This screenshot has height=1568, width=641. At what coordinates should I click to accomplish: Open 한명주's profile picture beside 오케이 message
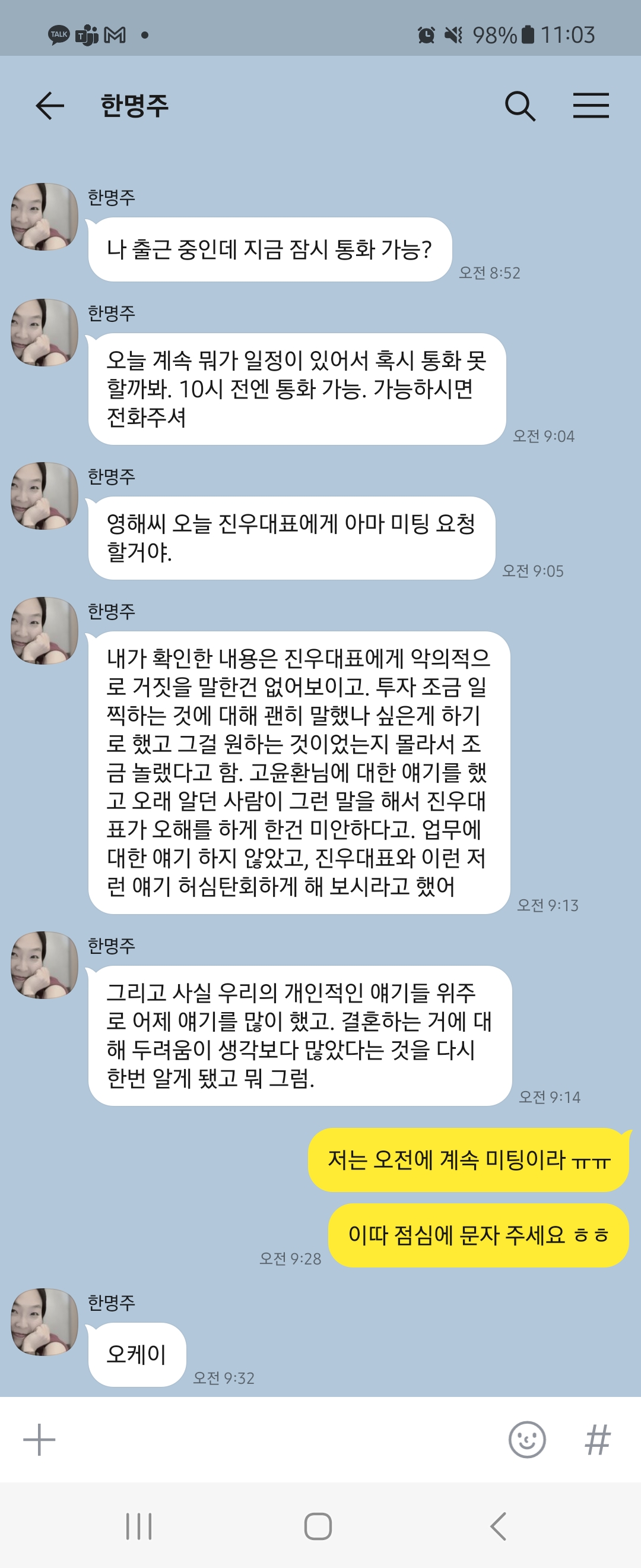(x=45, y=1322)
